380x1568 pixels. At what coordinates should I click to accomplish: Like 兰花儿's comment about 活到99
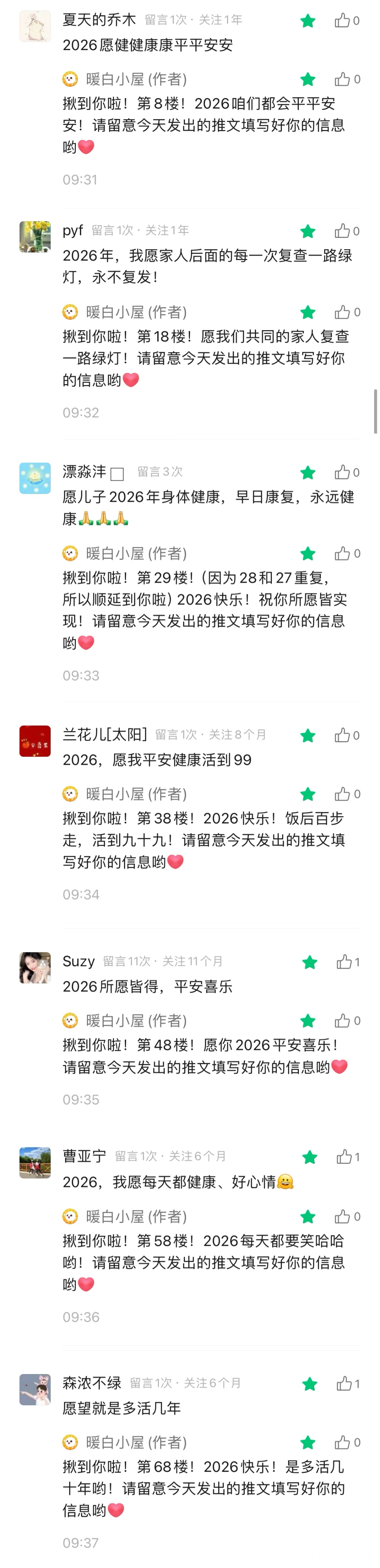pos(342,735)
